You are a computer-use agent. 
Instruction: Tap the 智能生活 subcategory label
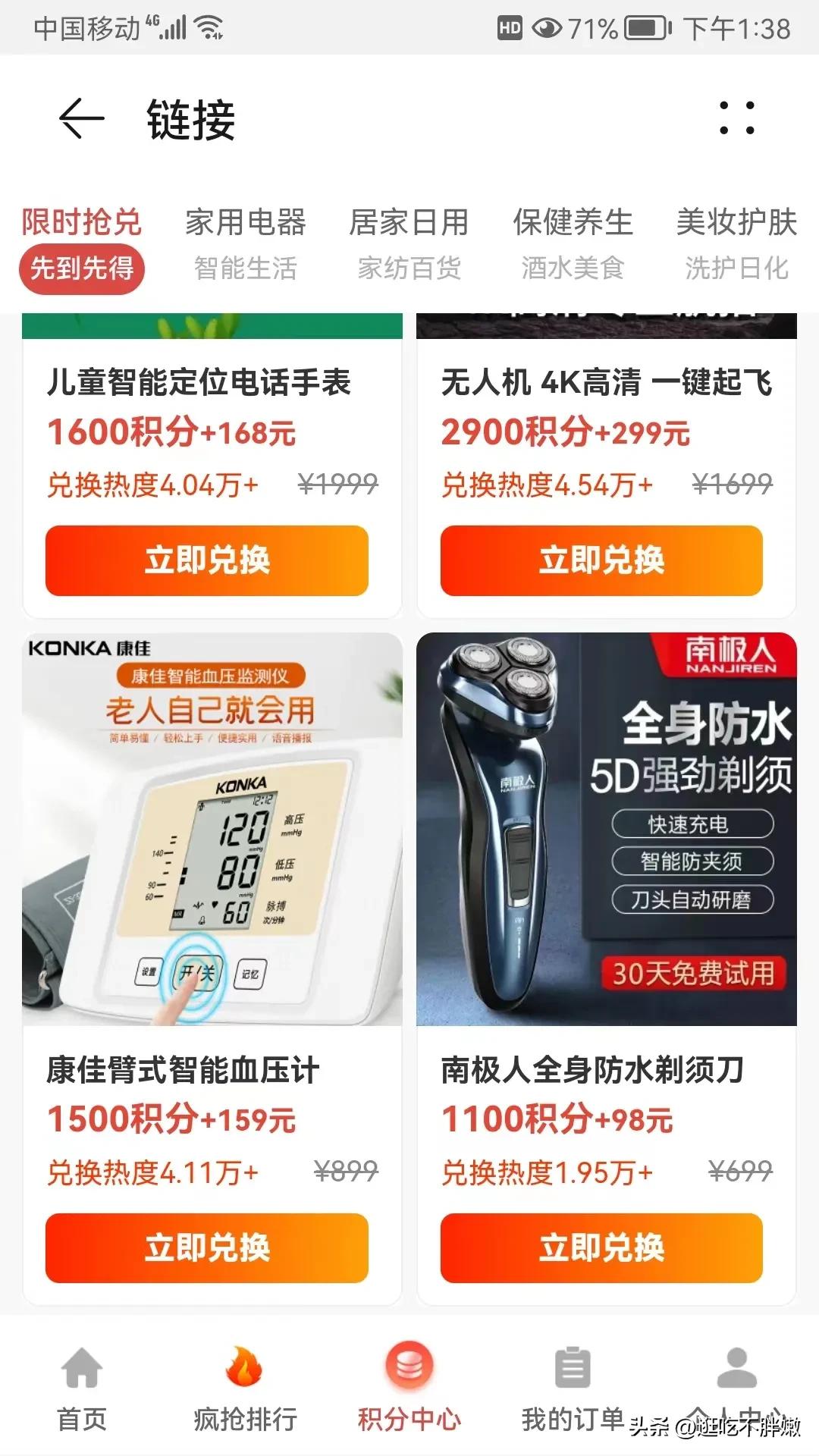(x=246, y=267)
